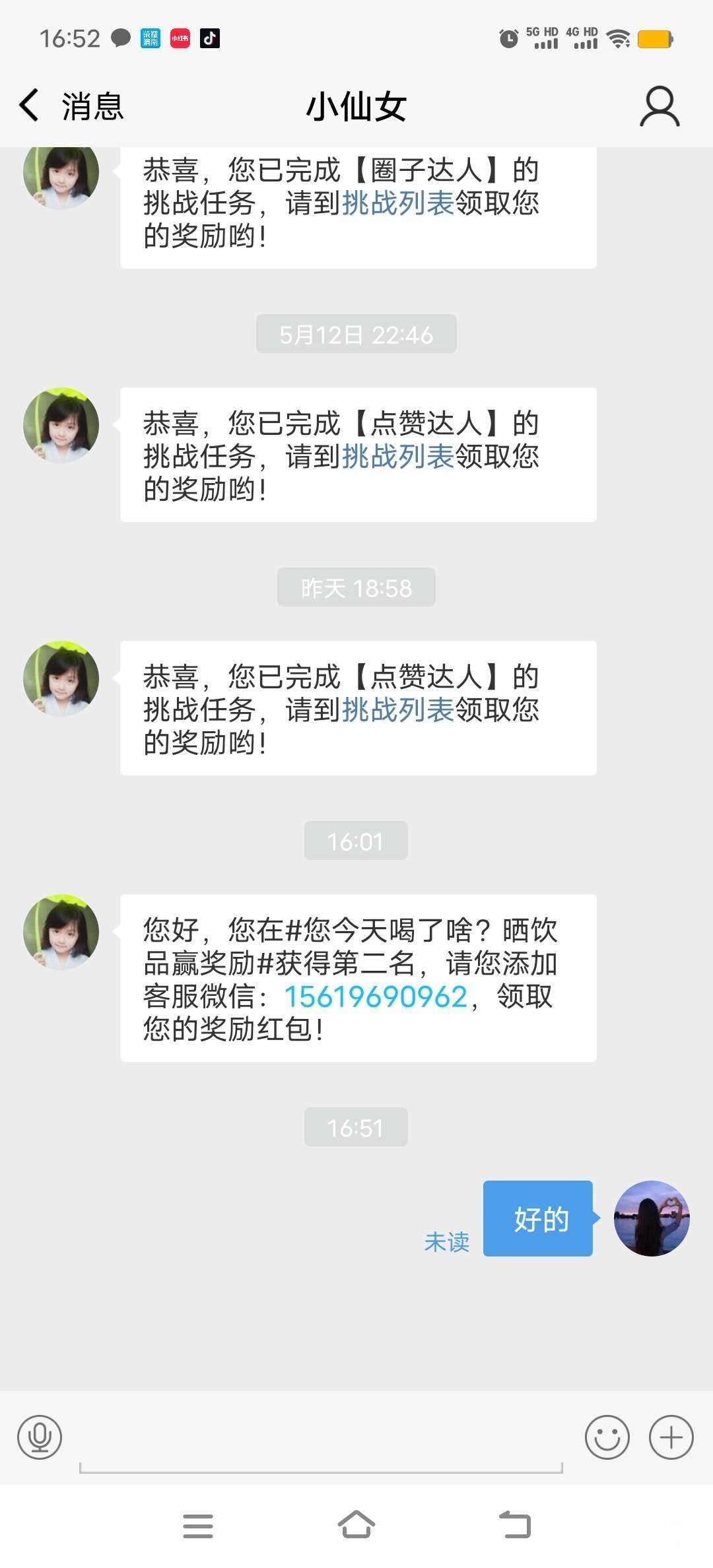Open 挑战列表 link under 5月12日 22:46

[x=397, y=457]
